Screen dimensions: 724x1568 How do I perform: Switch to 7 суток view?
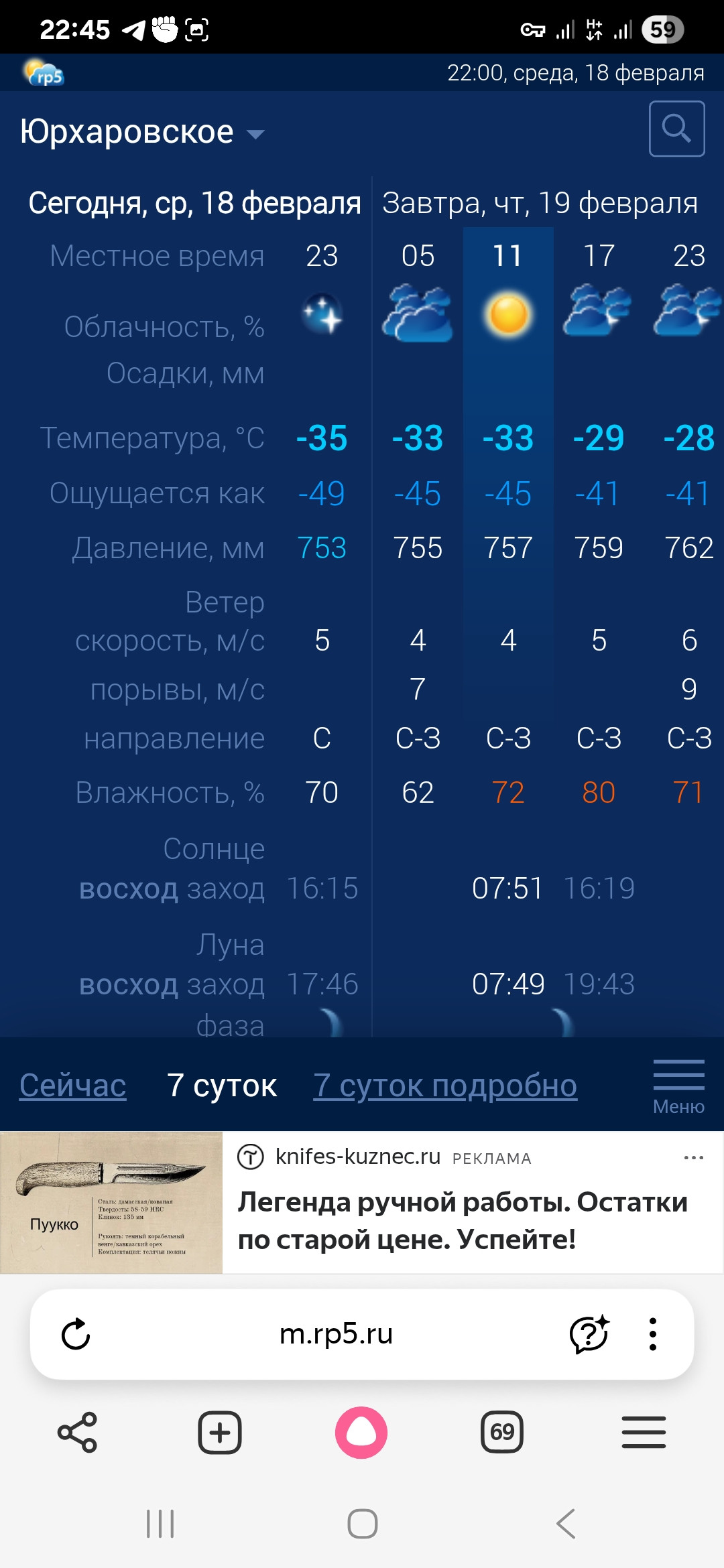coord(221,1085)
